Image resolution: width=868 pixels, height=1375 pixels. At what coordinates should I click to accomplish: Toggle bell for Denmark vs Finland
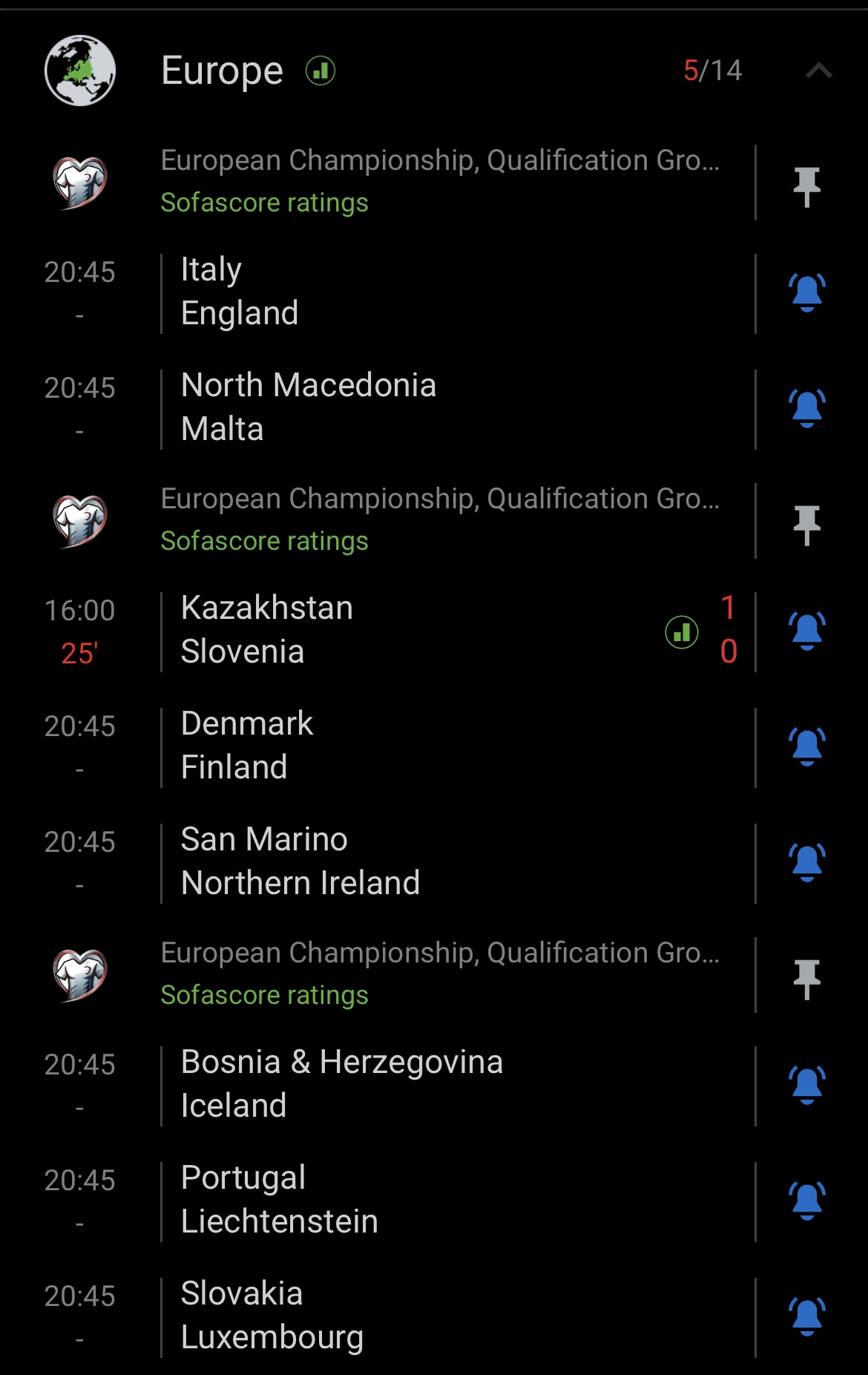pos(807,746)
